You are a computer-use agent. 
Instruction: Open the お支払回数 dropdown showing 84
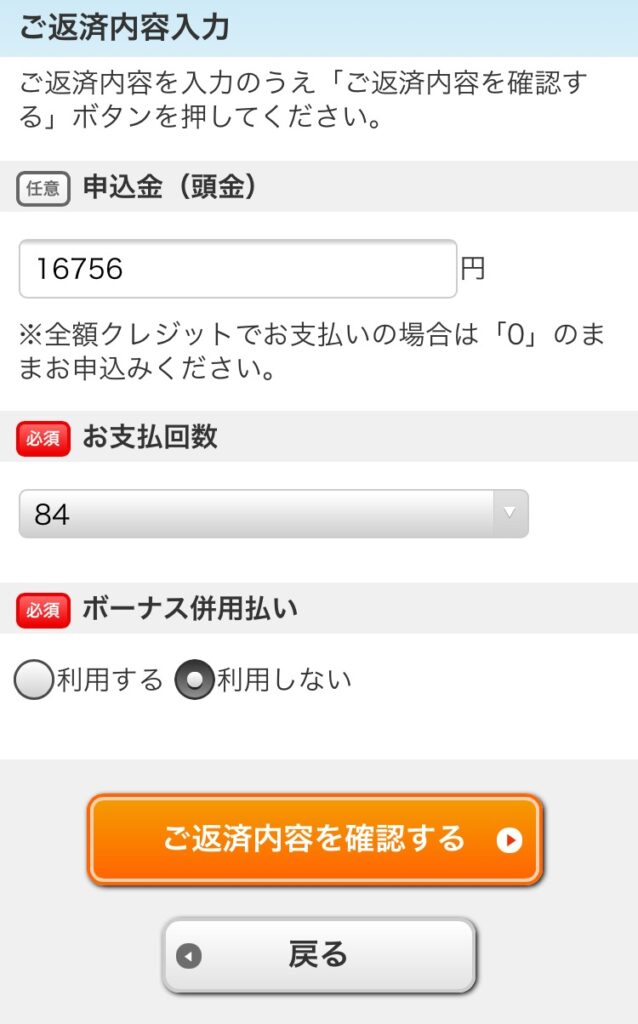coord(273,514)
